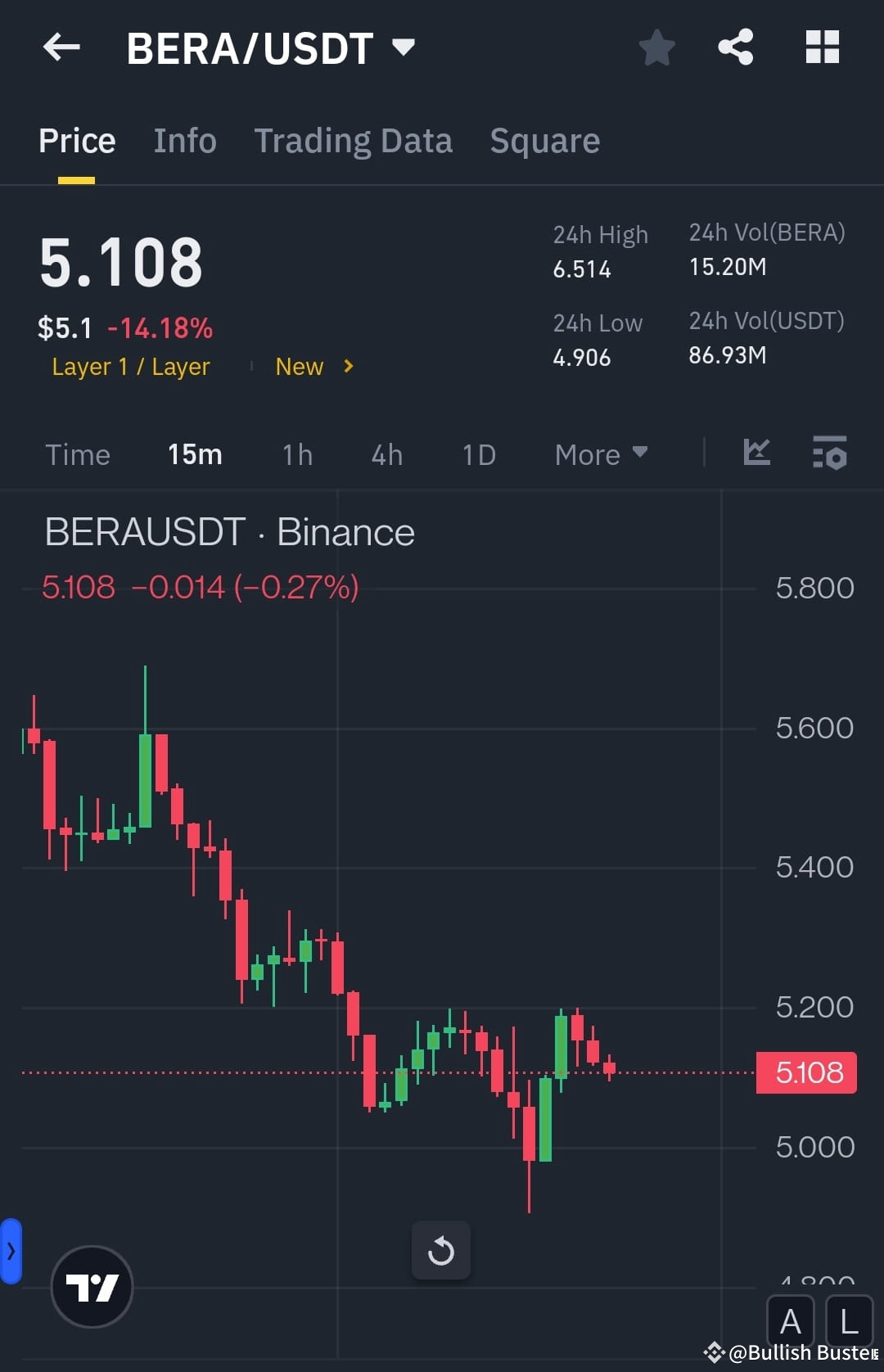The height and width of the screenshot is (1372, 884).
Task: Click the TradingView logo on the chart
Action: coord(92,1285)
